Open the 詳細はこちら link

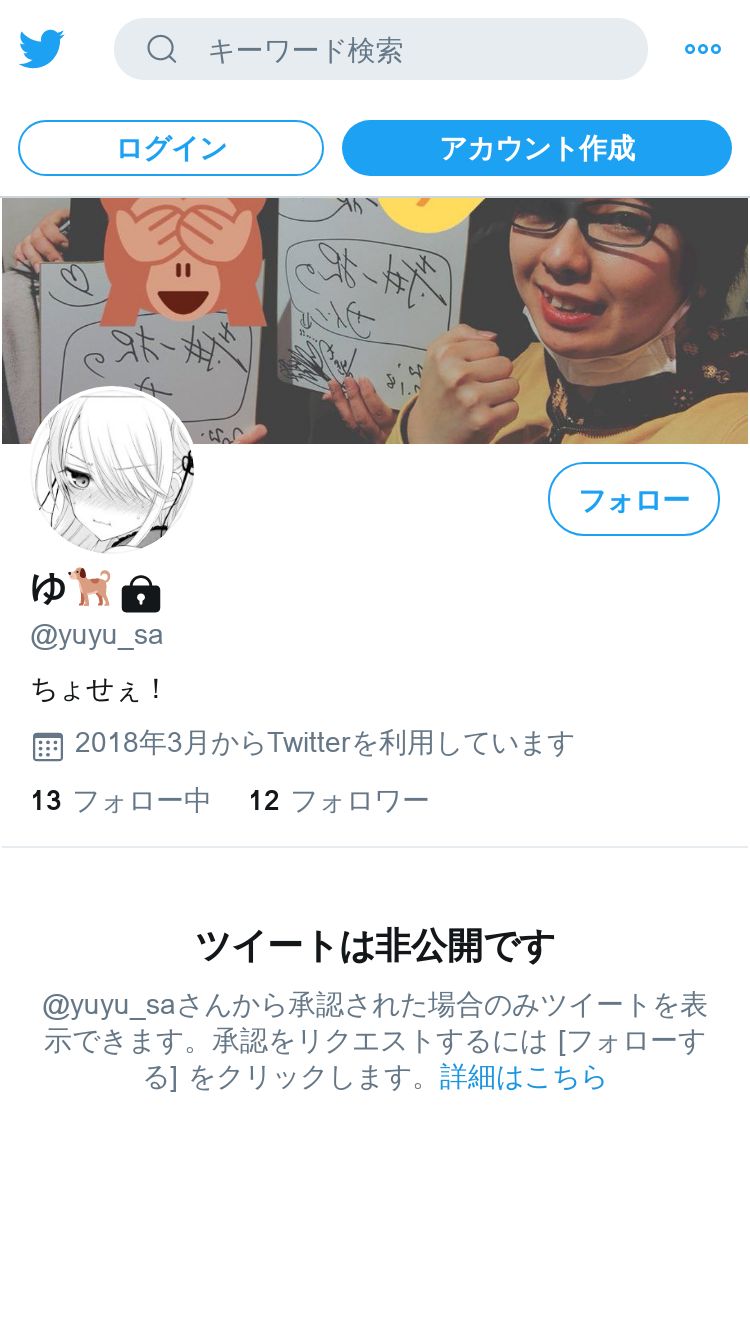pyautogui.click(x=523, y=1077)
